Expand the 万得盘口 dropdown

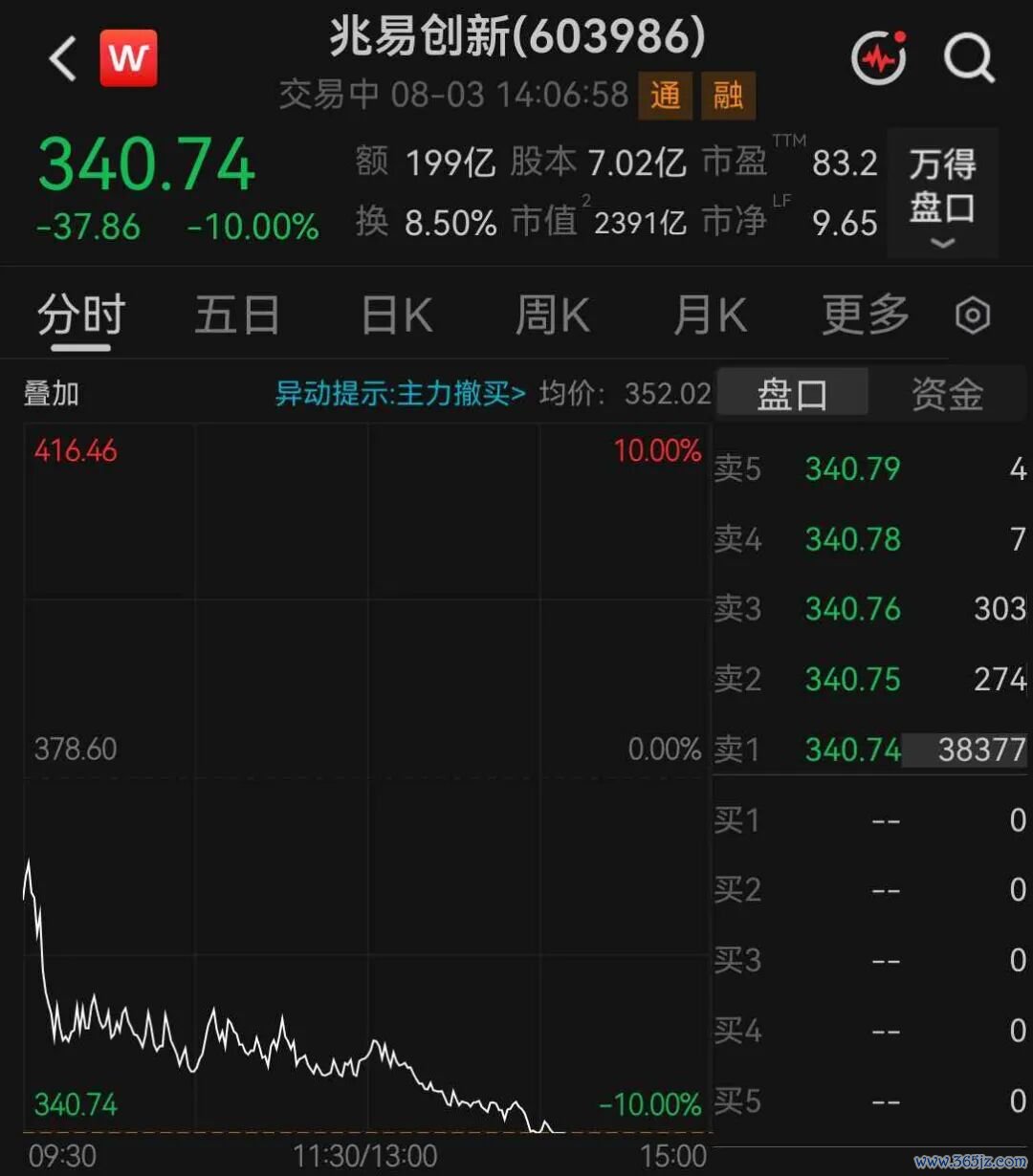(942, 193)
